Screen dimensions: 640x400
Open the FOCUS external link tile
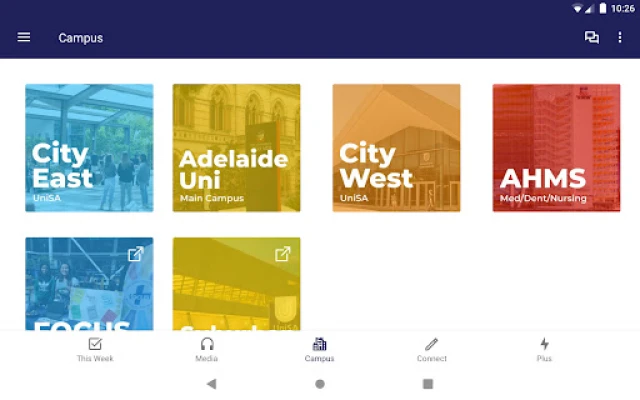(89, 284)
